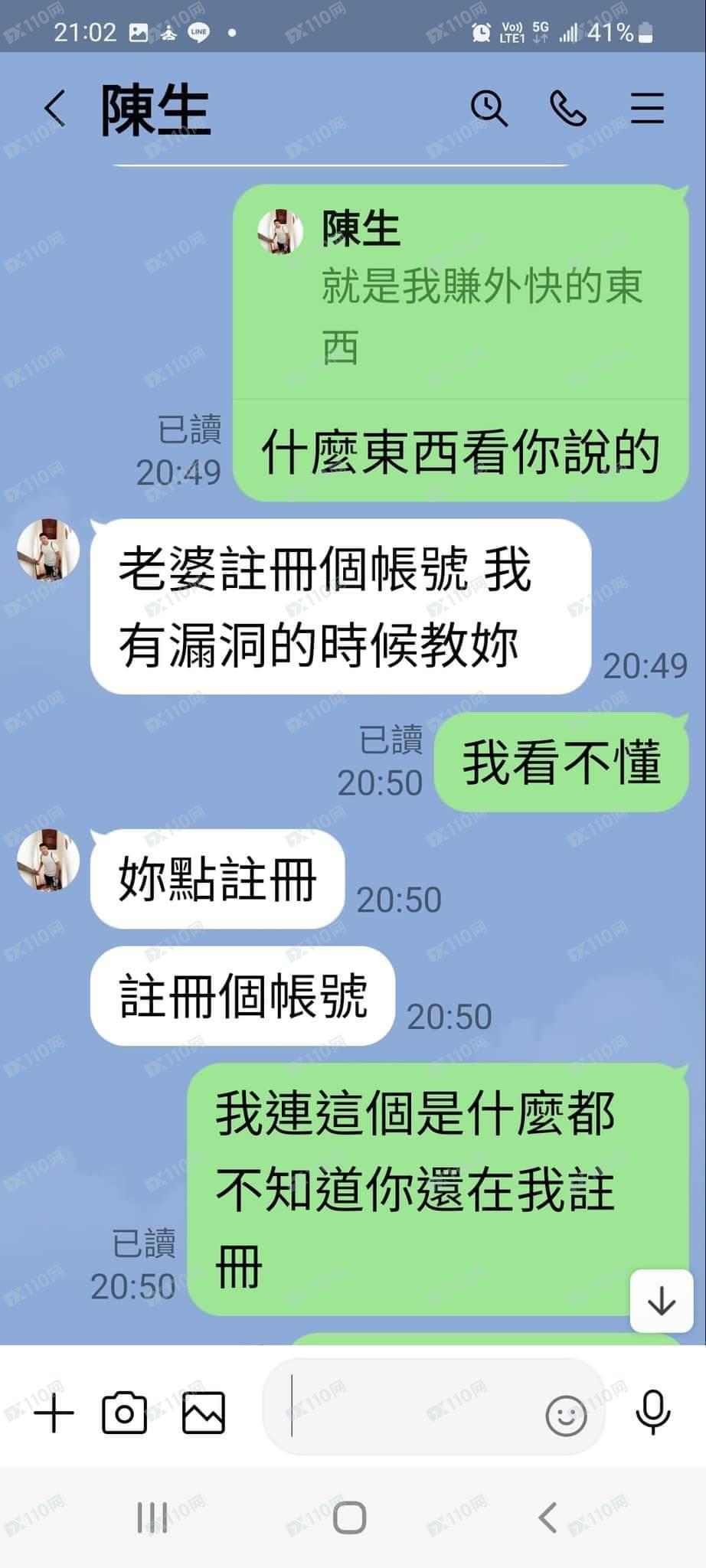Go to the home screen
Screen dimensions: 706x1568
350,1517
